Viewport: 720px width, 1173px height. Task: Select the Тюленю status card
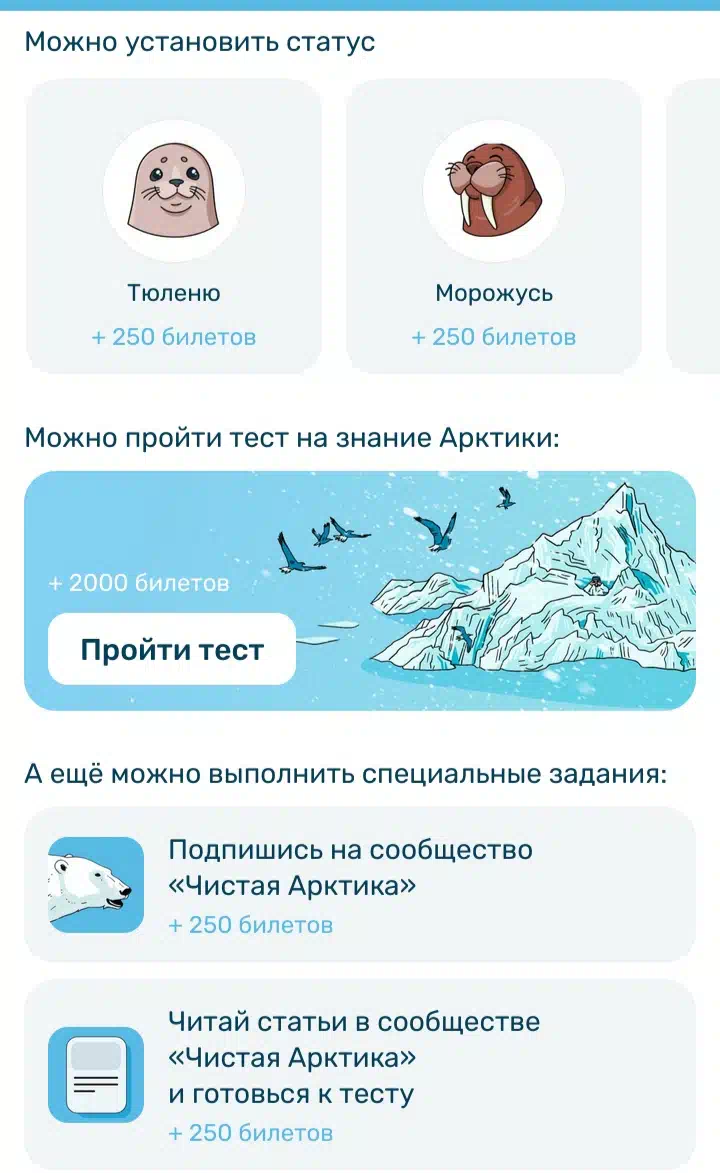174,226
